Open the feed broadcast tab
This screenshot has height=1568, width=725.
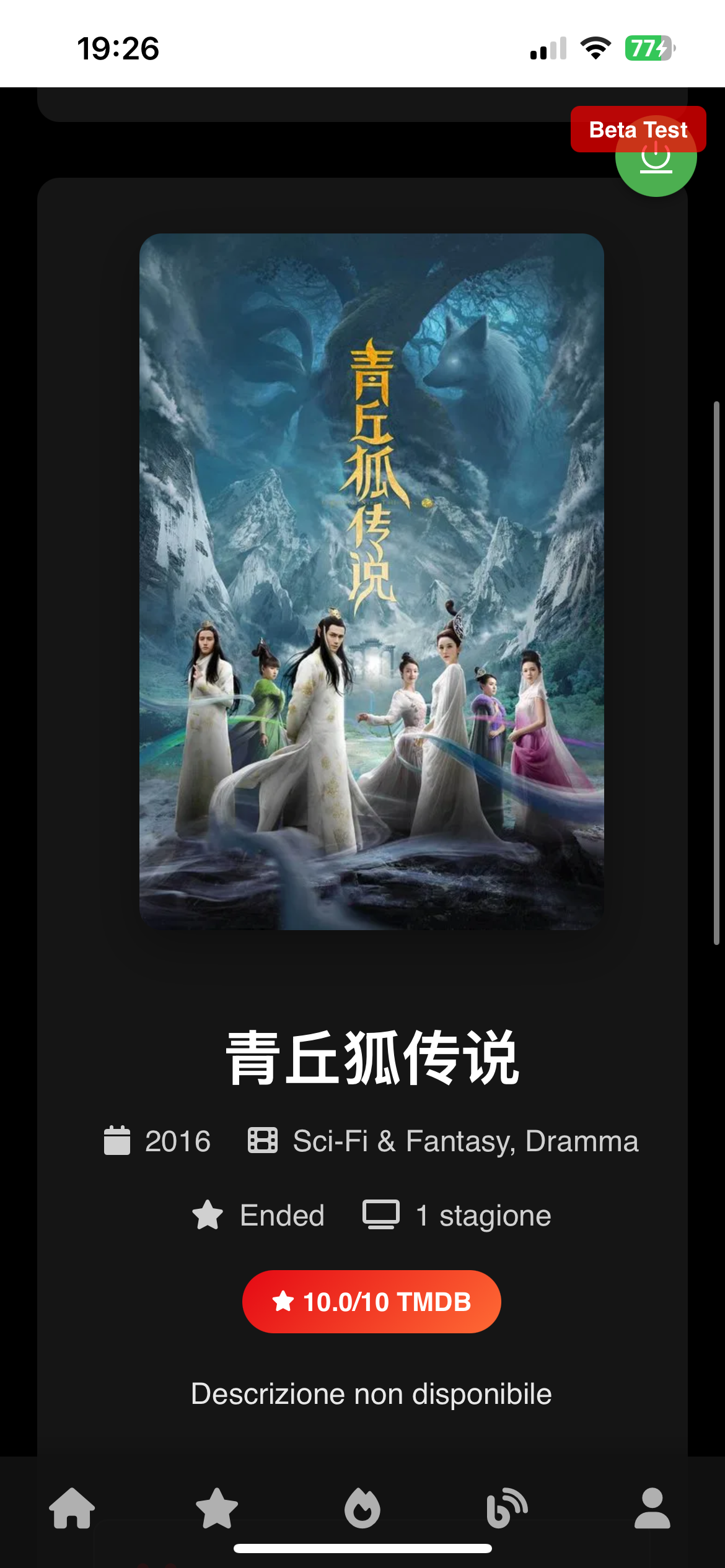tap(507, 1509)
